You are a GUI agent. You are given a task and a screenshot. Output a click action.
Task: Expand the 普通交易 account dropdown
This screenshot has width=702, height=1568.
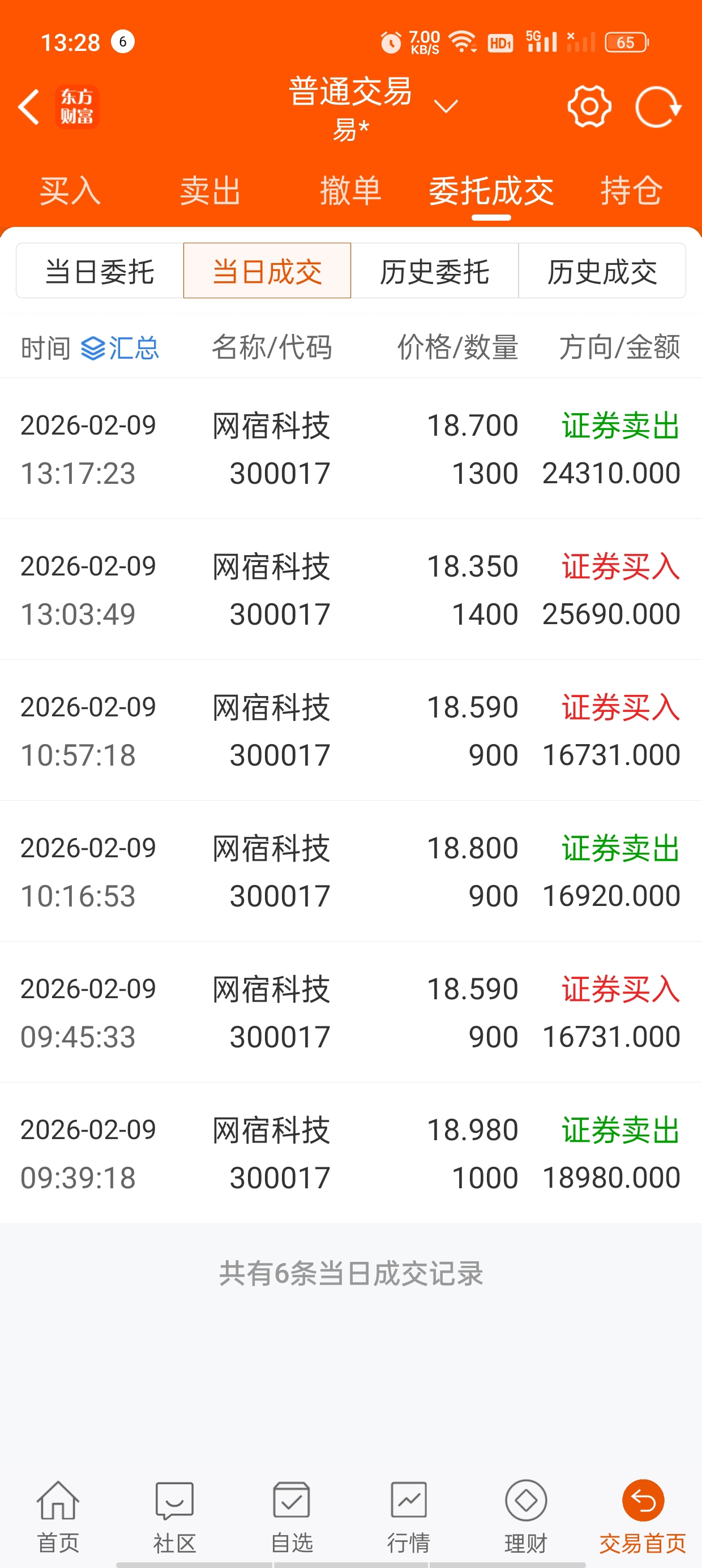pos(446,106)
